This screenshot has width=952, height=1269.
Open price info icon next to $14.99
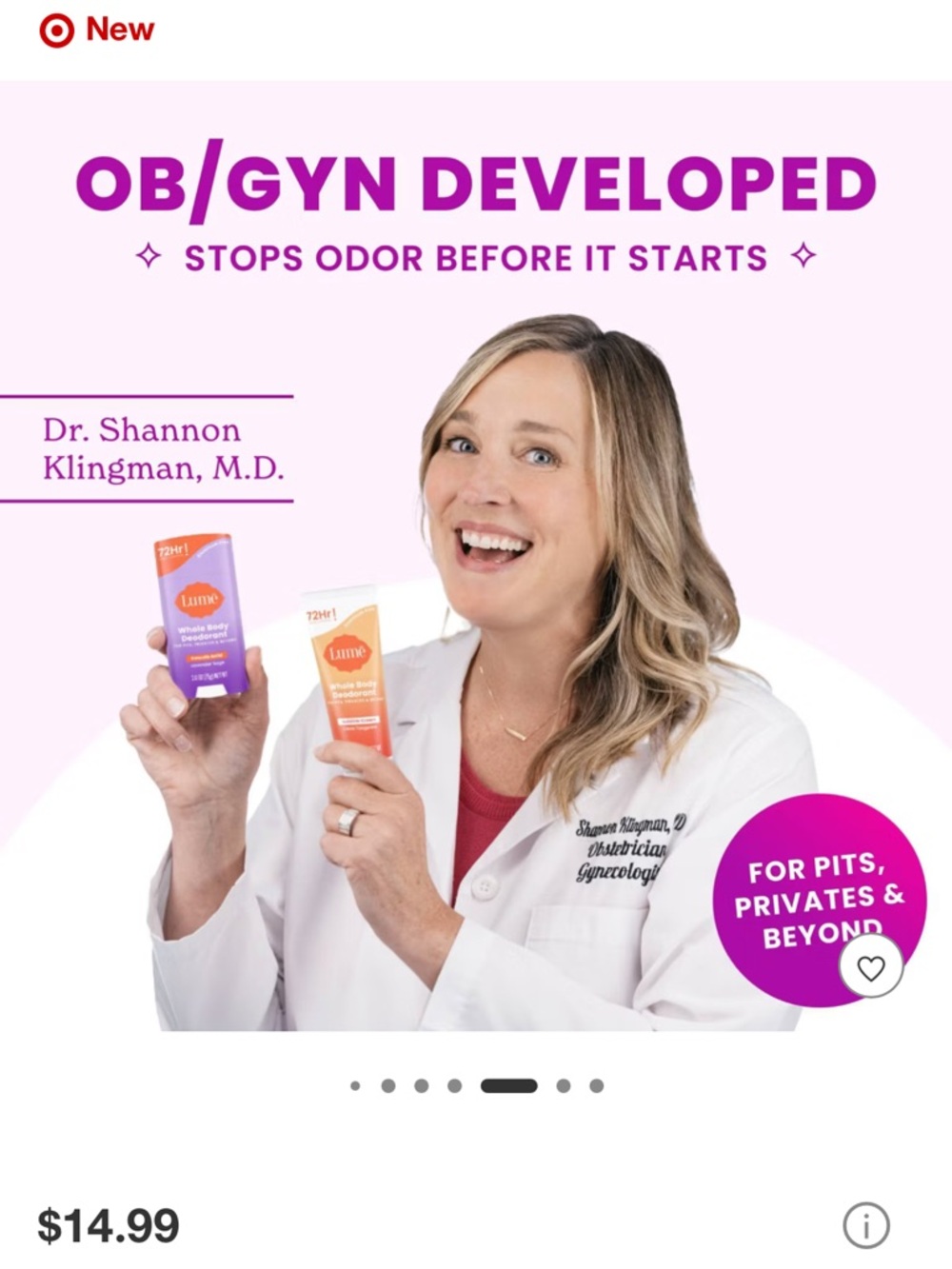coord(865,1225)
